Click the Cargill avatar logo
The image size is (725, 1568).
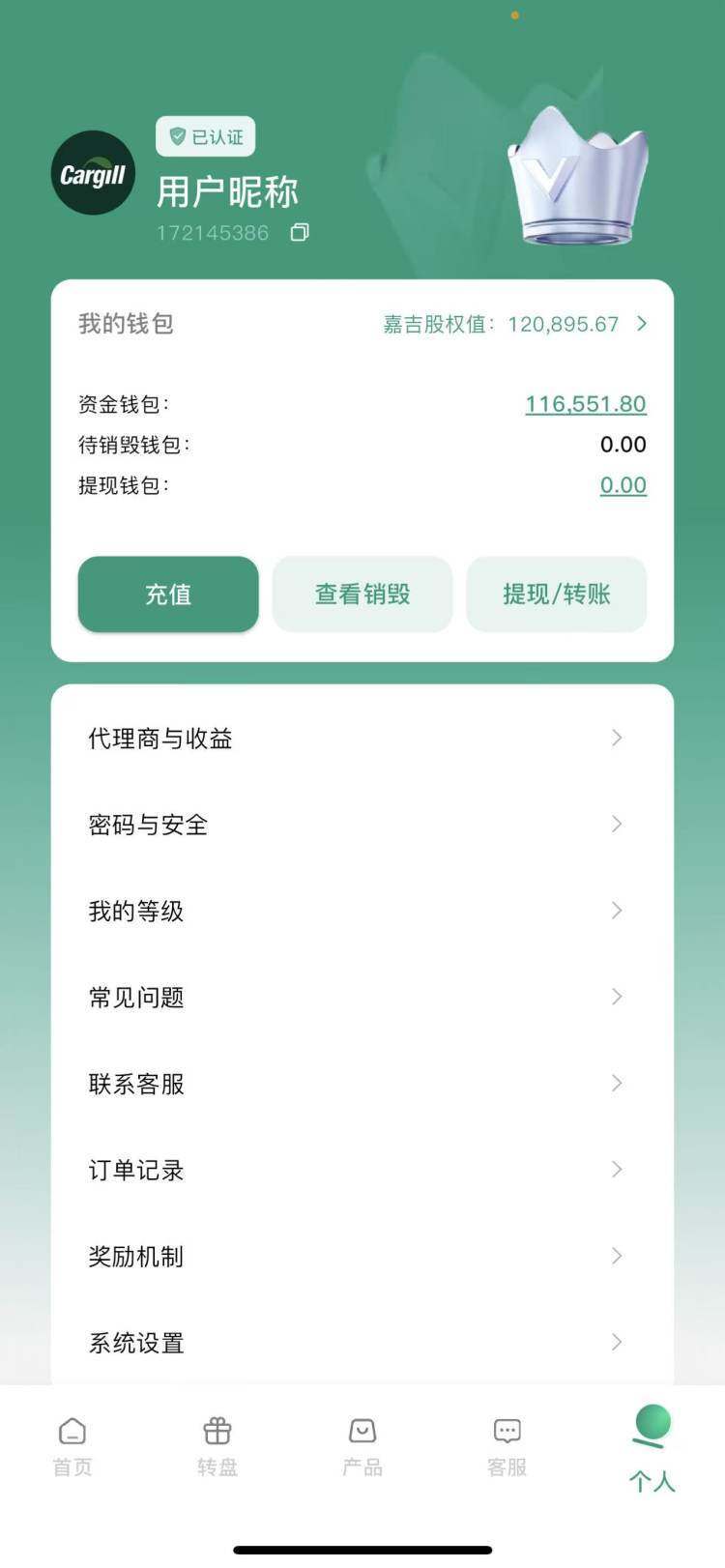(93, 175)
